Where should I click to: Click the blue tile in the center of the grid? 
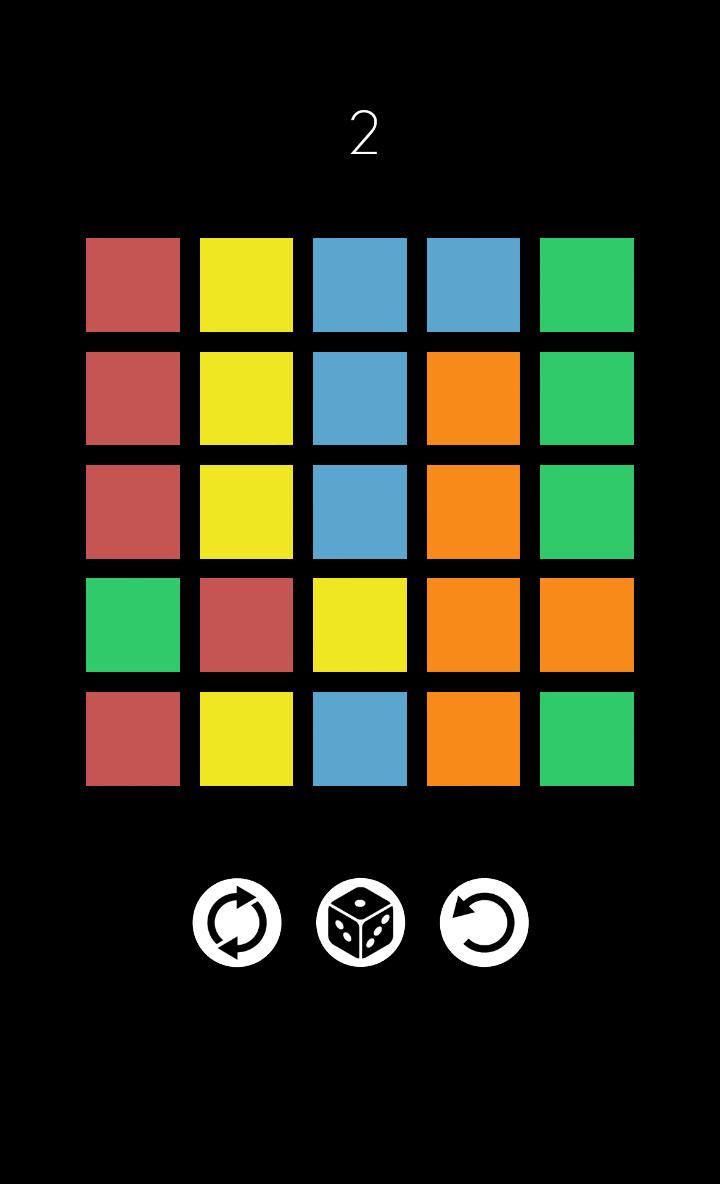[x=359, y=512]
